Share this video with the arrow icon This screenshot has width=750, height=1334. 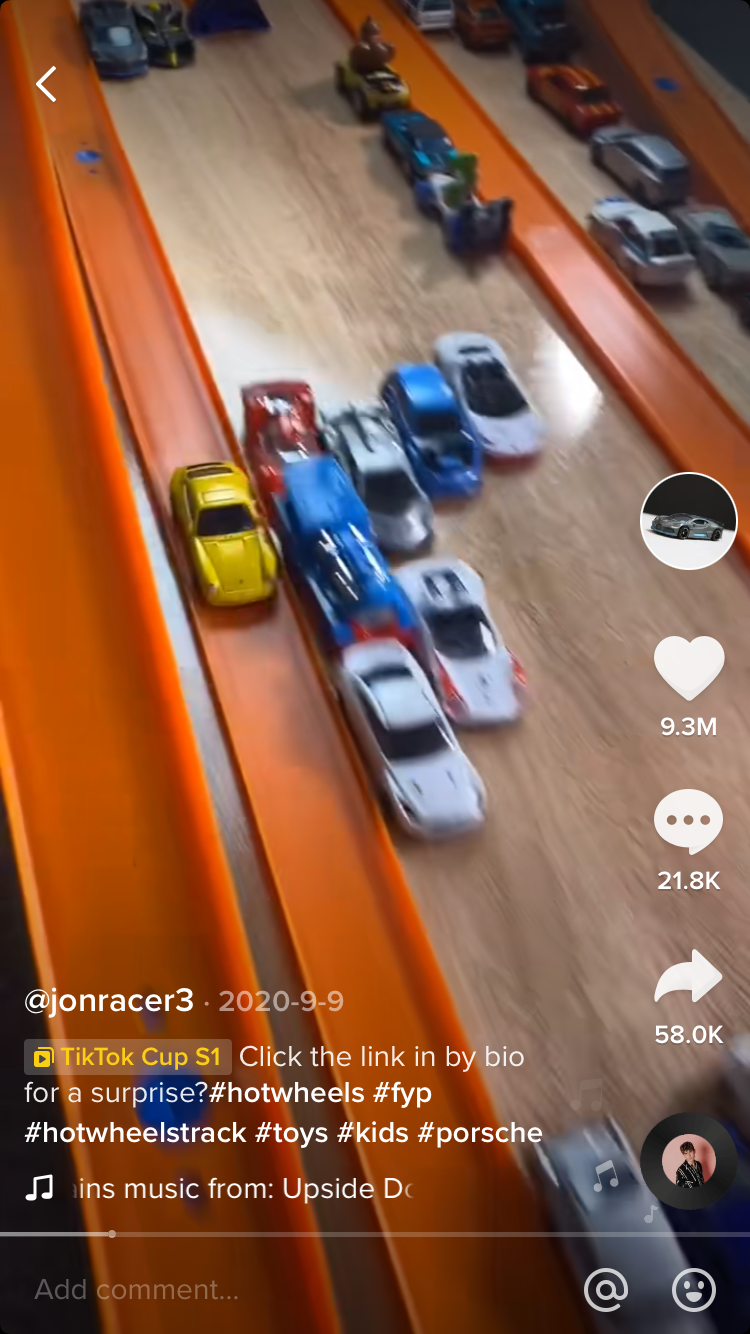click(688, 977)
